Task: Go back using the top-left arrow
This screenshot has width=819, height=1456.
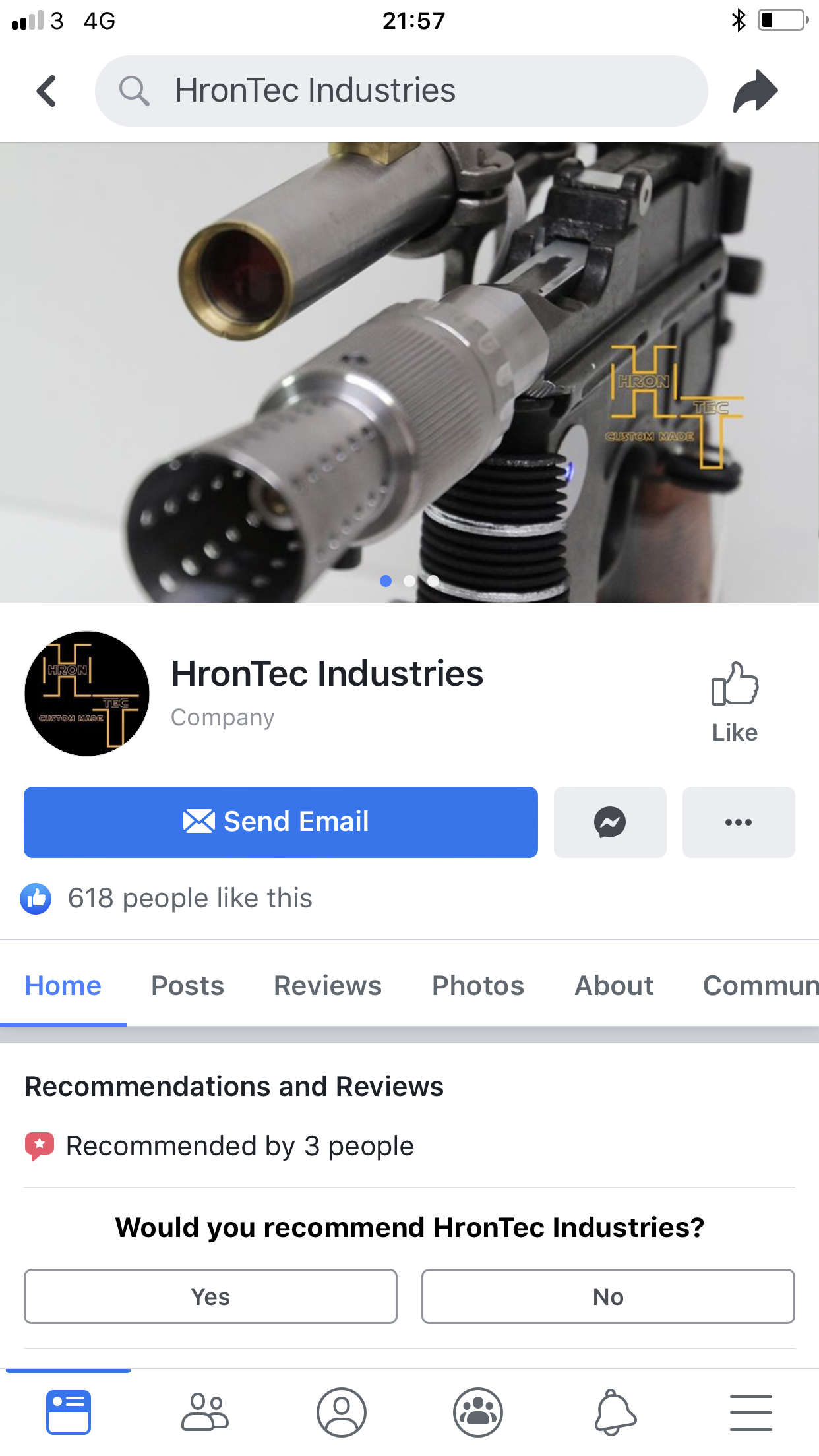Action: [46, 91]
